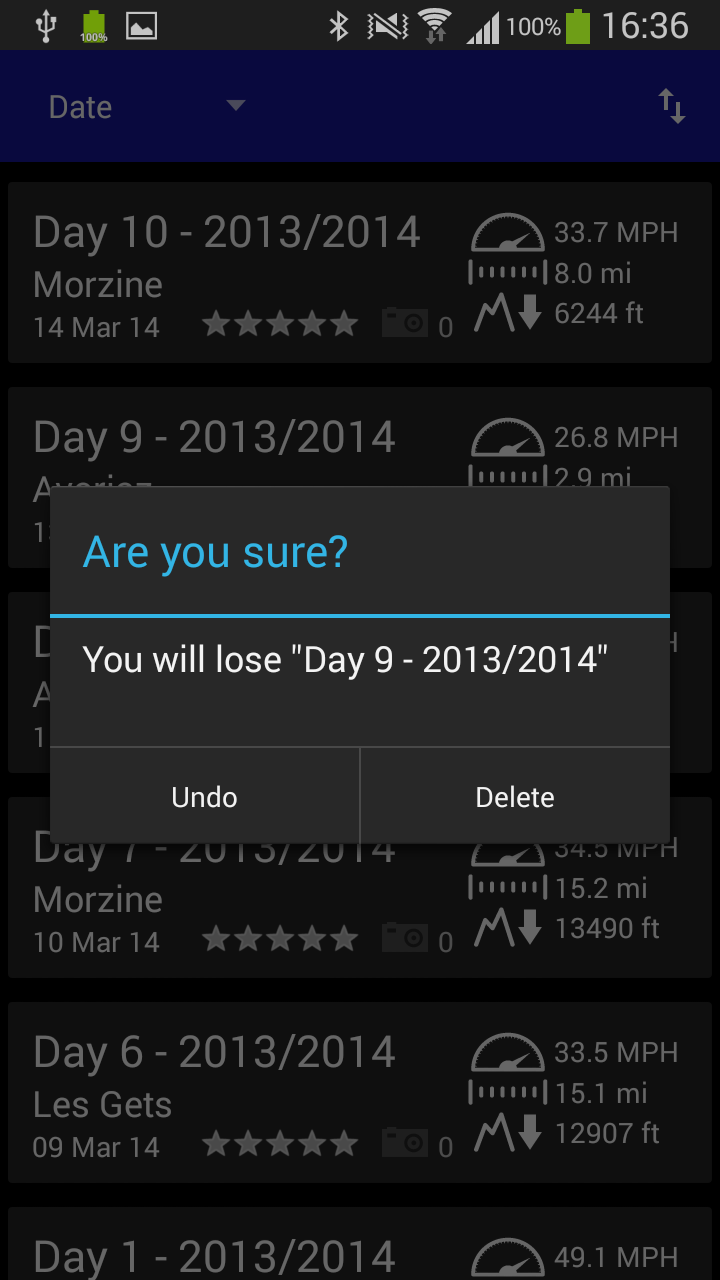Viewport: 720px width, 1280px height.
Task: Choose Undo to cancel the deletion
Action: (205, 797)
